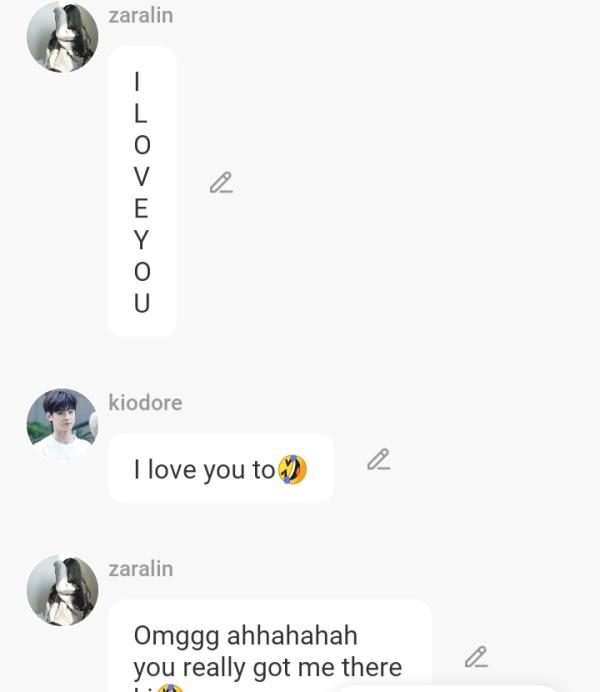Edit the "Omggg ahhahahah" message
This screenshot has height=692, width=600.
(476, 657)
